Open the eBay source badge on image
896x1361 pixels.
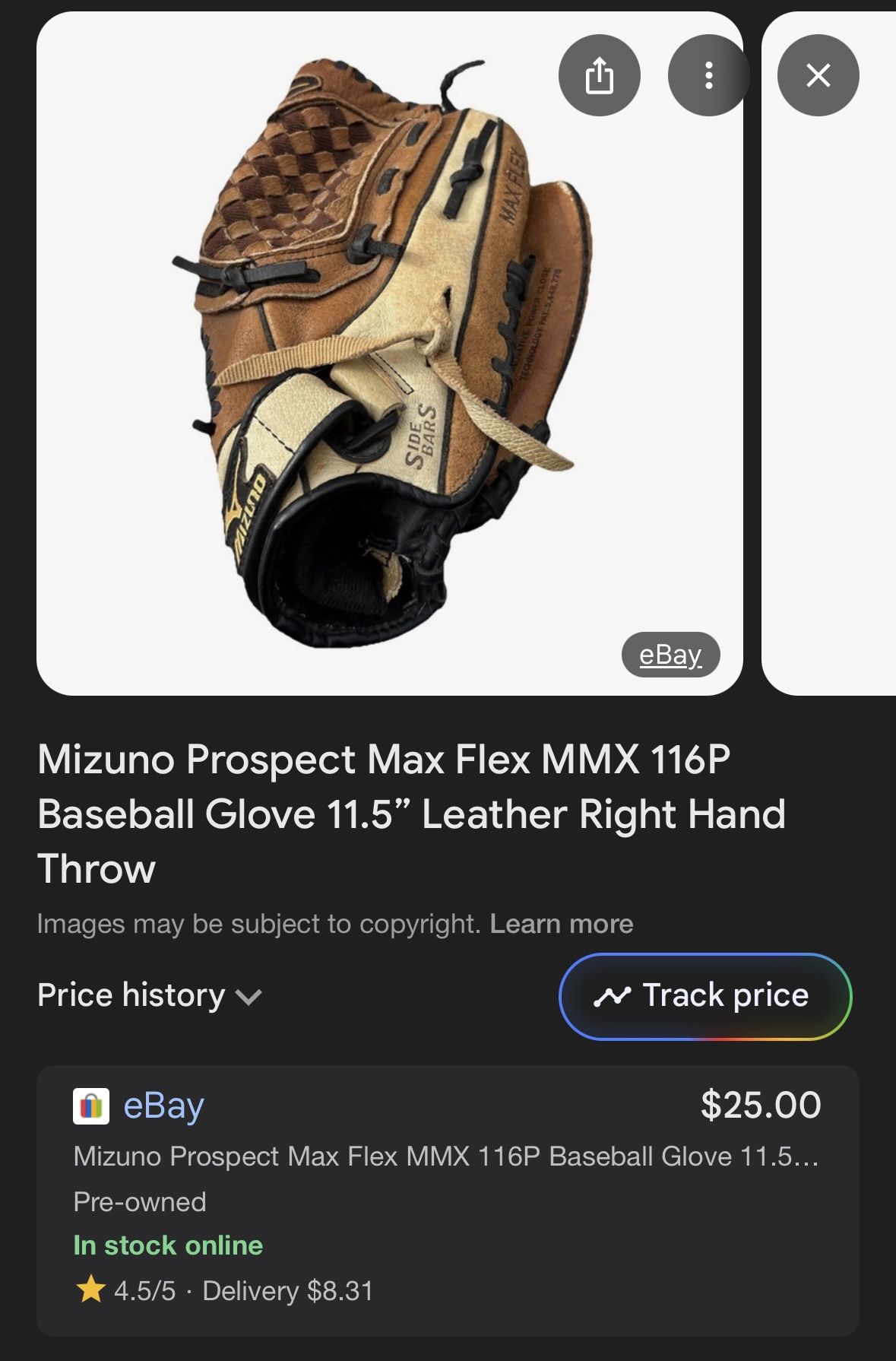coord(670,655)
